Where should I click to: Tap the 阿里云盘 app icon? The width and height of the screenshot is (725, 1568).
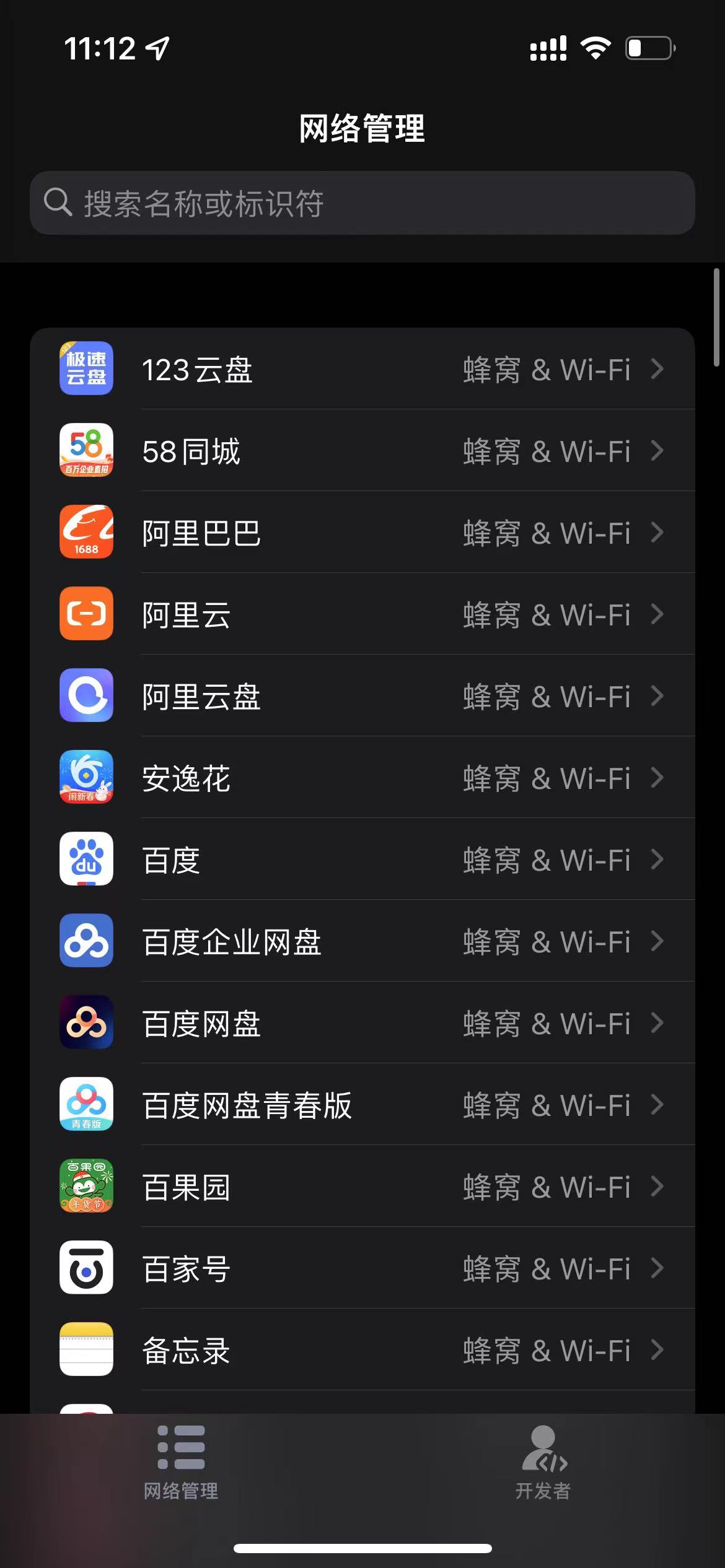[x=86, y=695]
